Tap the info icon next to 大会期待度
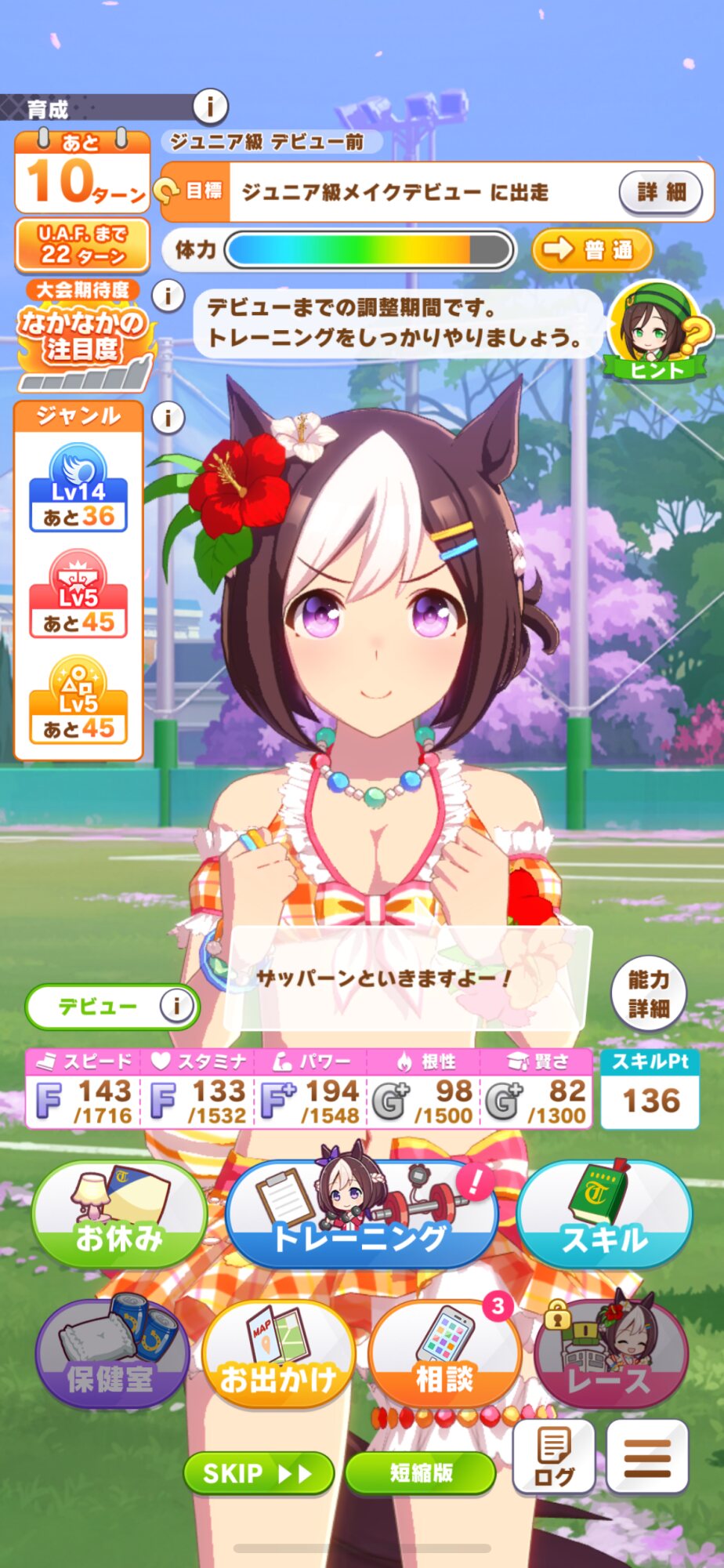Screen dimensions: 724x1568 pos(167,296)
